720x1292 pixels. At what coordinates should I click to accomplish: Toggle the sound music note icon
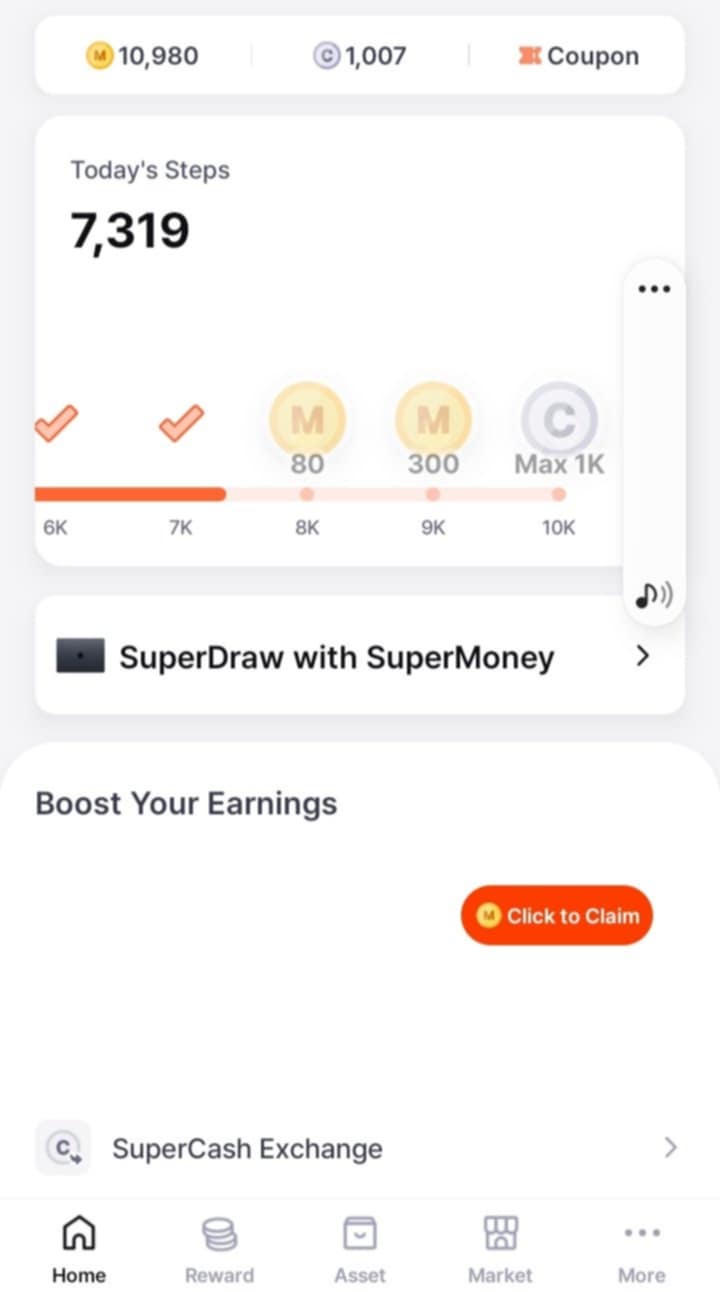point(654,596)
